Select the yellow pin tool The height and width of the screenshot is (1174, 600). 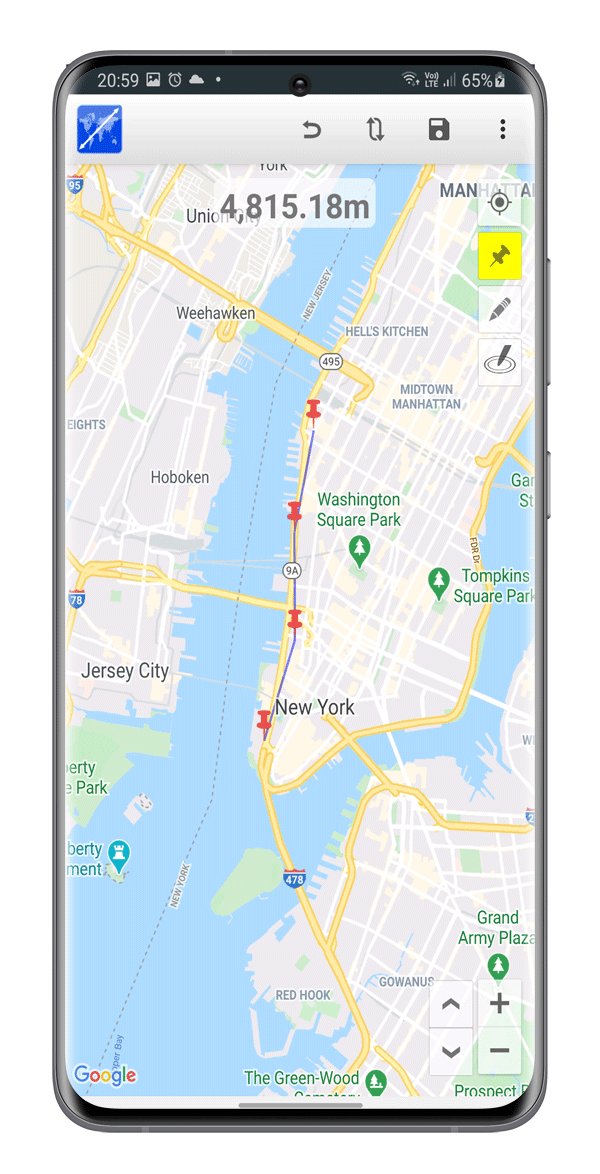(x=499, y=257)
